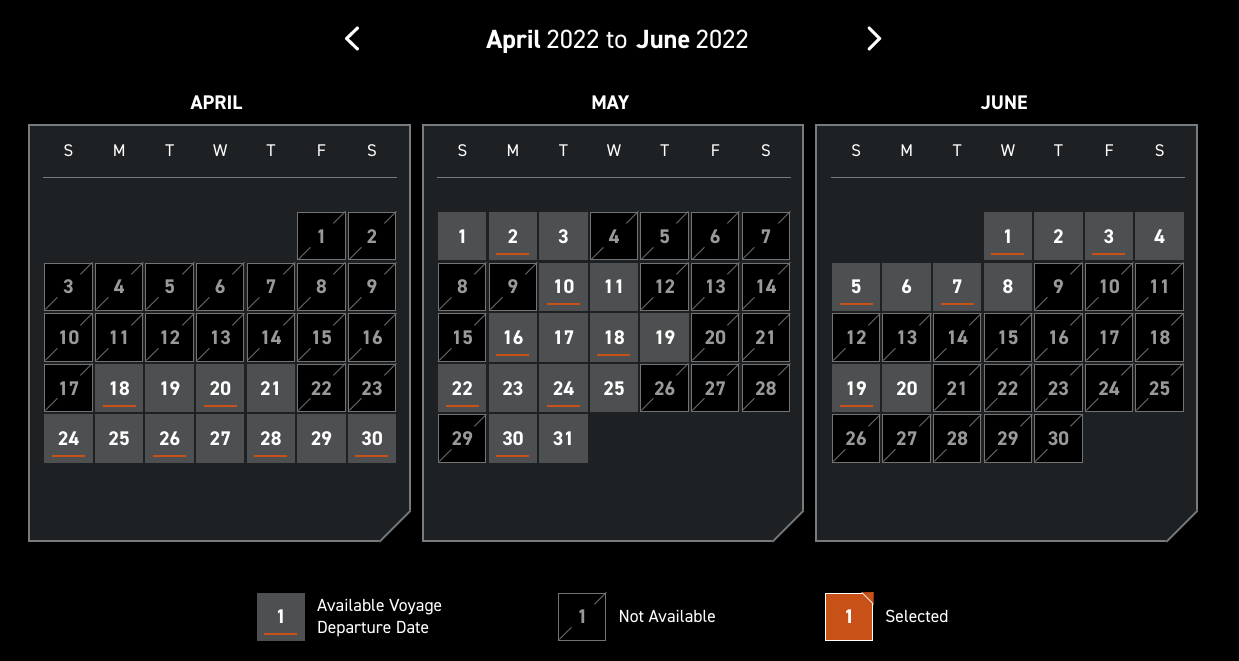The height and width of the screenshot is (661, 1239).
Task: Pick June 1 departure date
Action: pos(1008,237)
